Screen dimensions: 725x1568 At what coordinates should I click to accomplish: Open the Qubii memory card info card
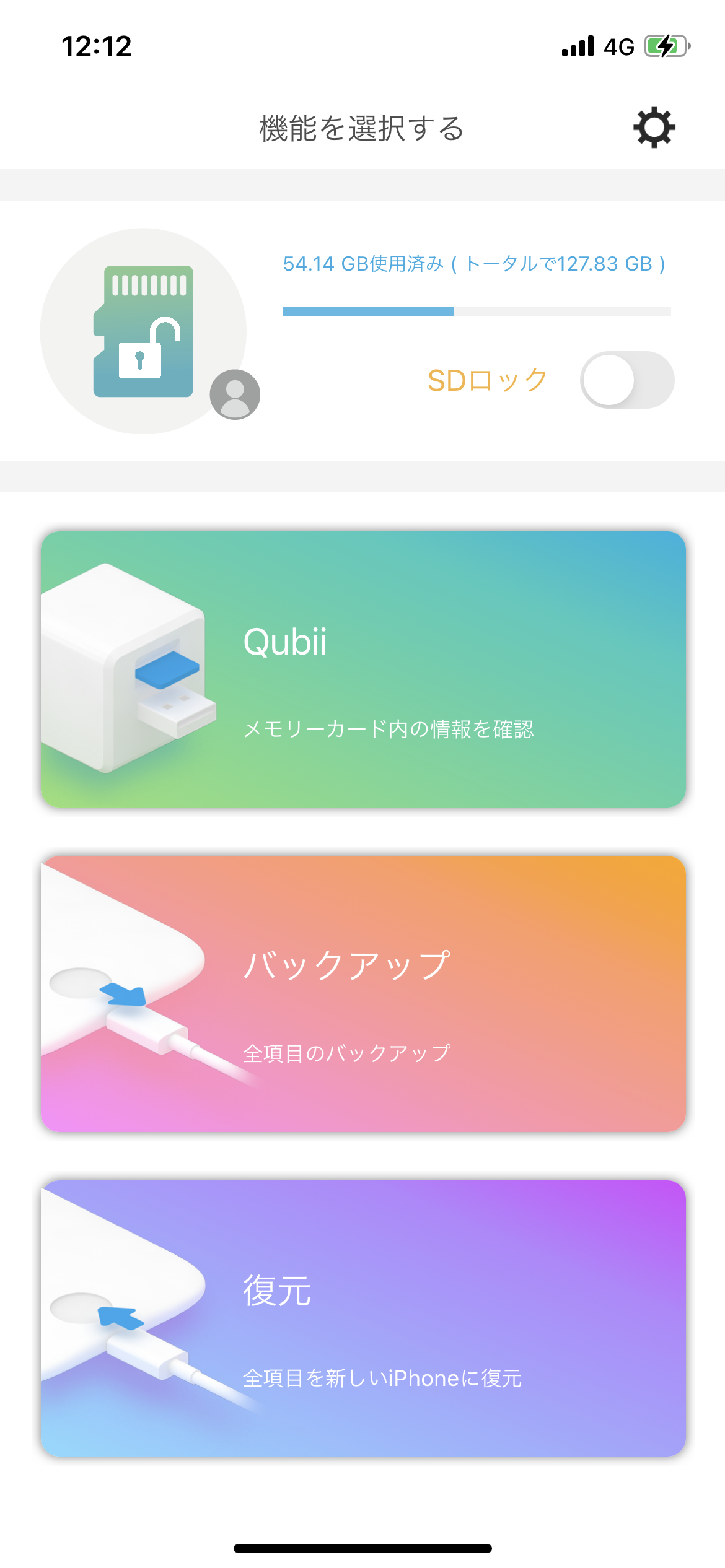point(363,669)
